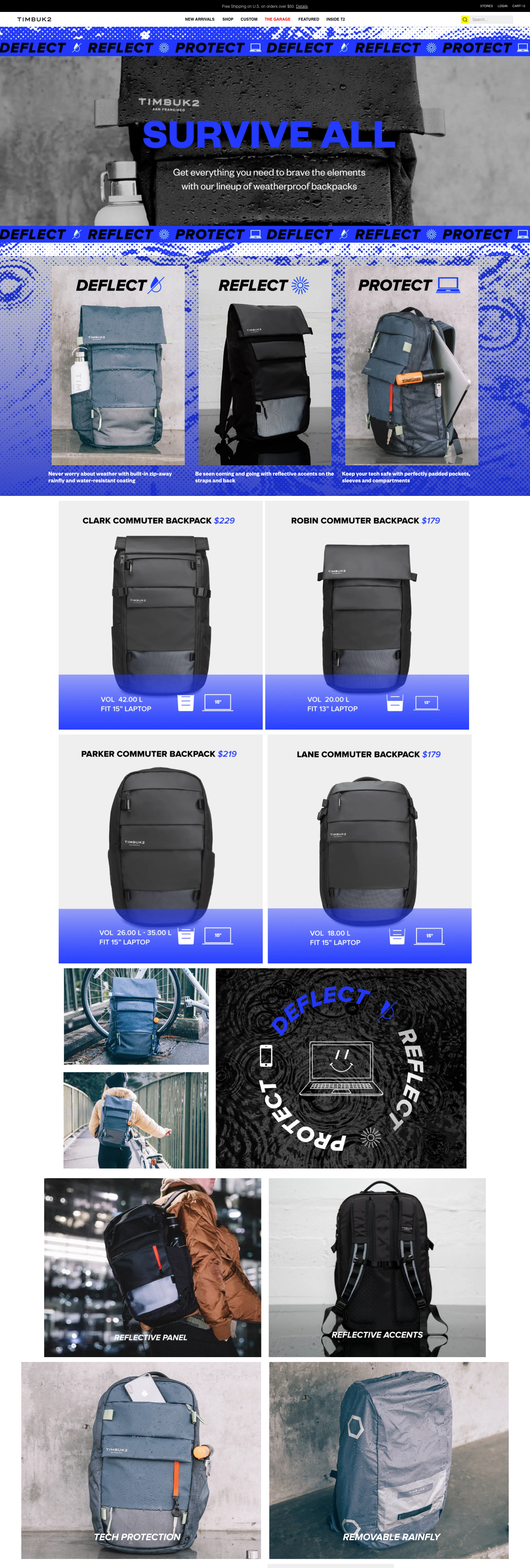Open Robin Commuter Backpack product card

367,615
